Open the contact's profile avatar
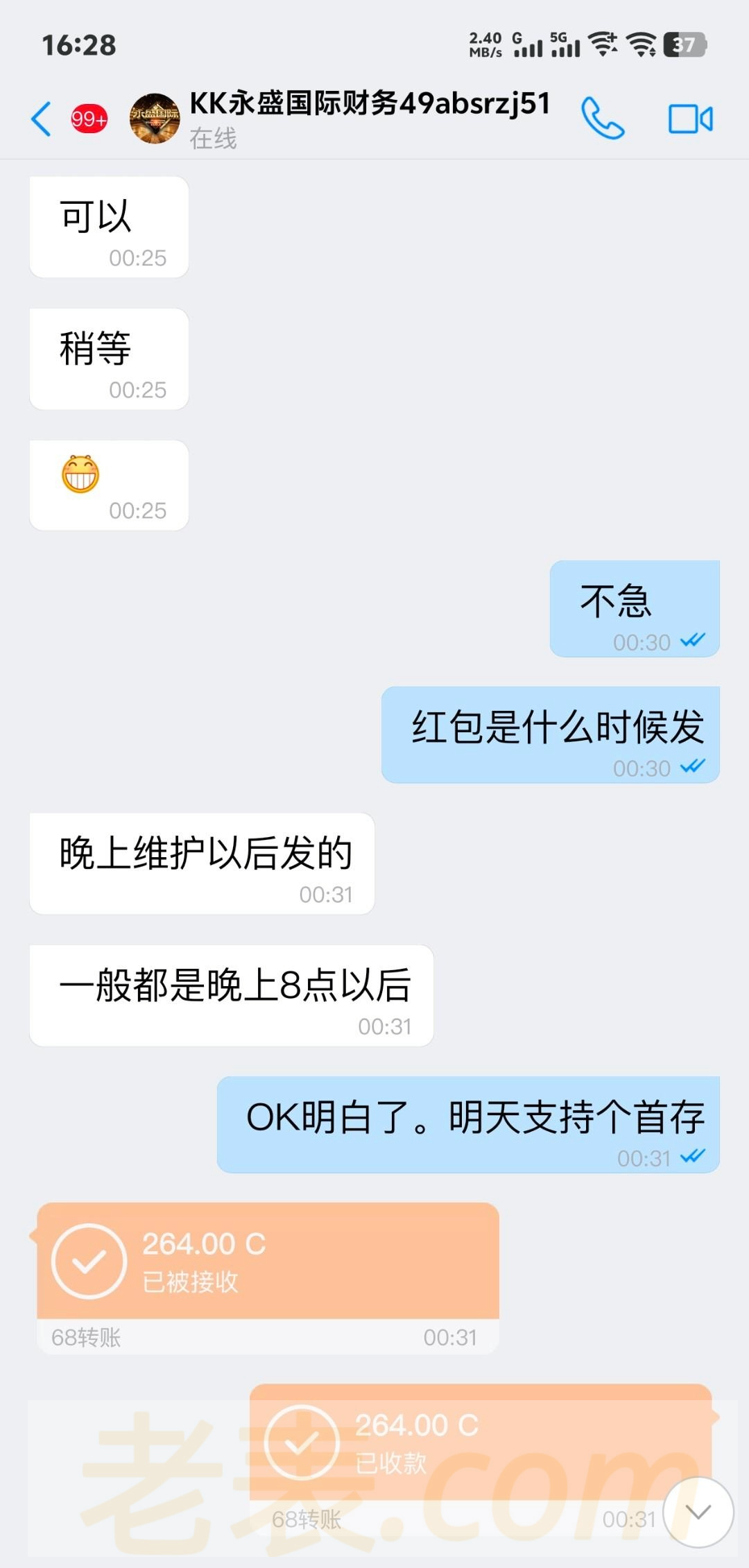Screen dimensions: 749x1568 [155, 119]
